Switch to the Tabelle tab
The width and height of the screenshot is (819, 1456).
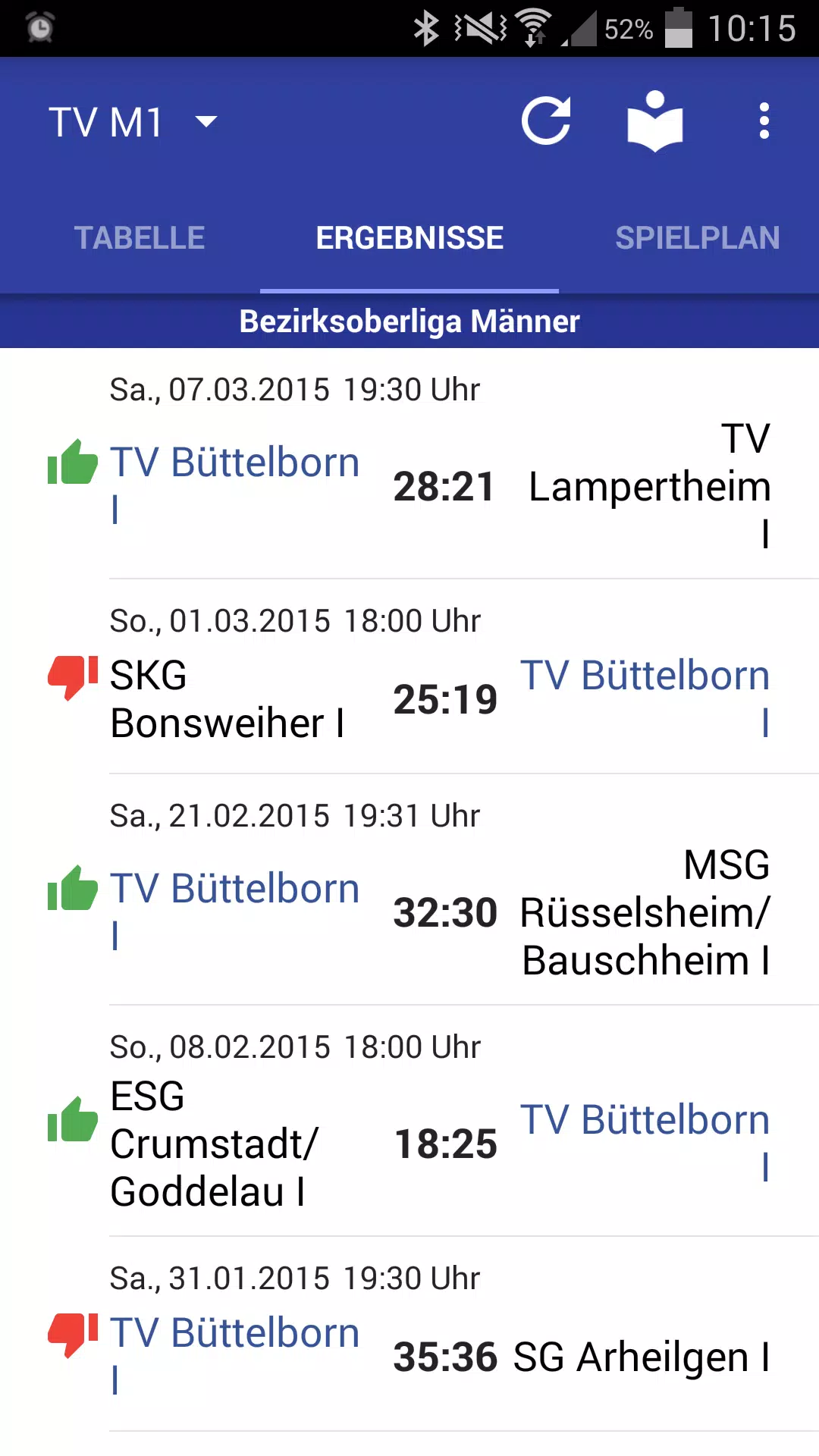(x=140, y=238)
